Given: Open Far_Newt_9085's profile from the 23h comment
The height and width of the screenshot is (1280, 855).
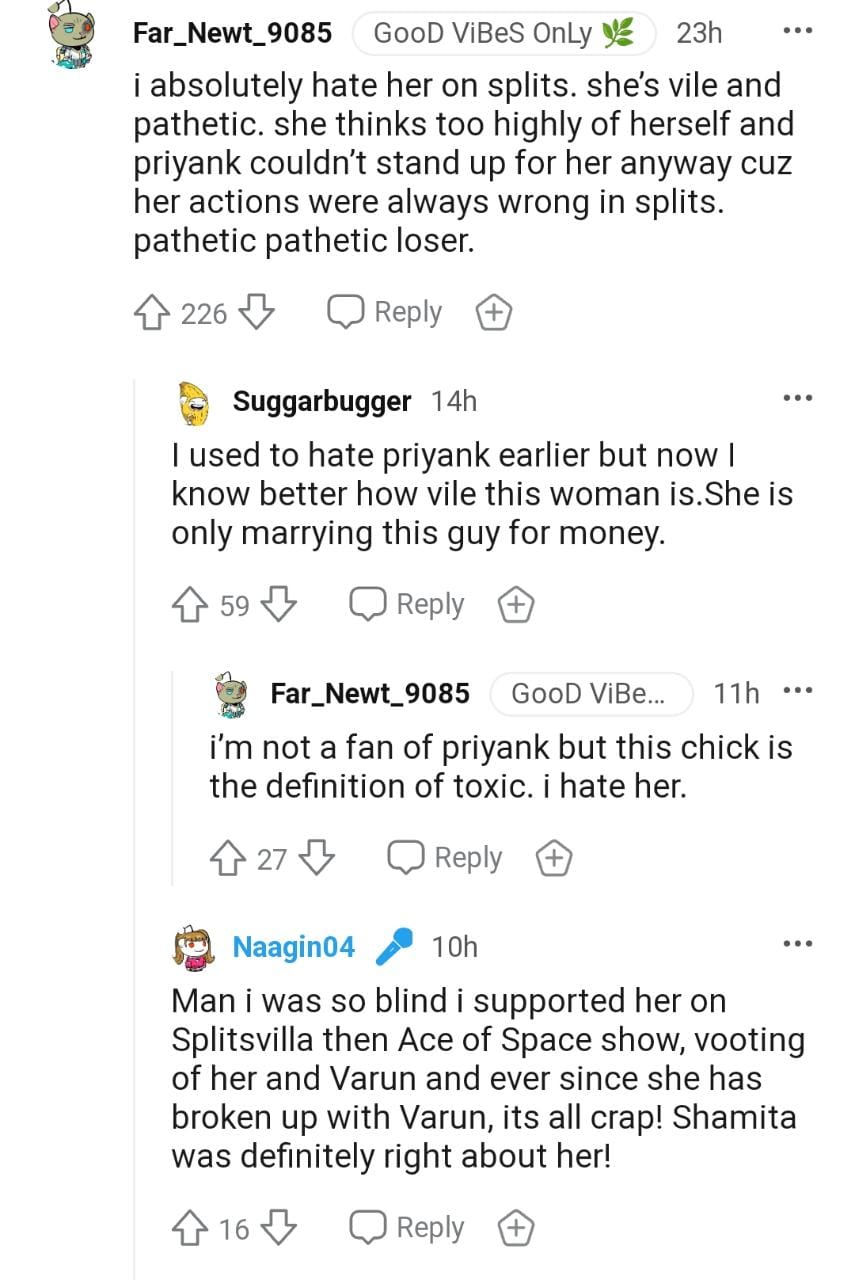Looking at the screenshot, I should coord(232,33).
